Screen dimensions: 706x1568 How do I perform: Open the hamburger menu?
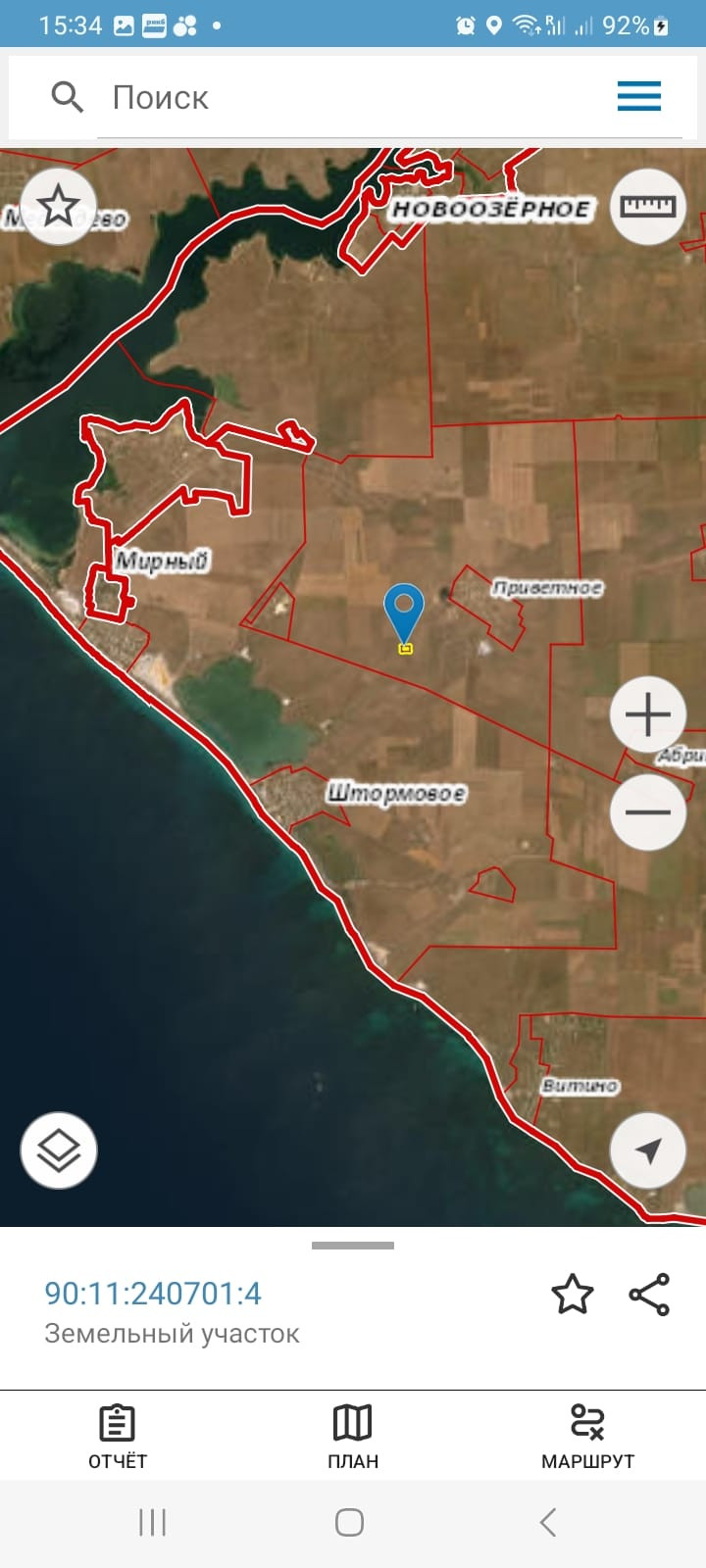[x=638, y=96]
